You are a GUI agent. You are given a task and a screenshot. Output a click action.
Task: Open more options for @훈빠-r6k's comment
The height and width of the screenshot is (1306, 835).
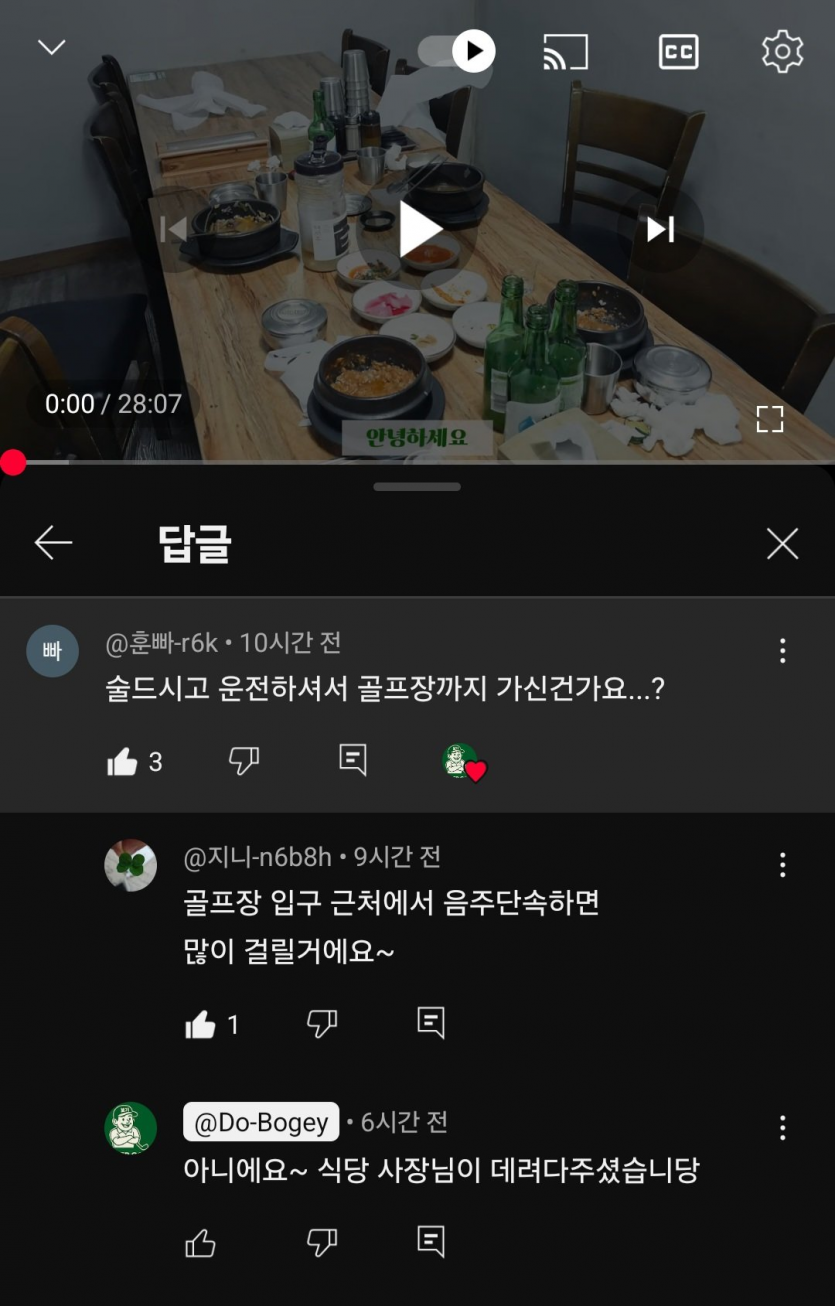[782, 651]
